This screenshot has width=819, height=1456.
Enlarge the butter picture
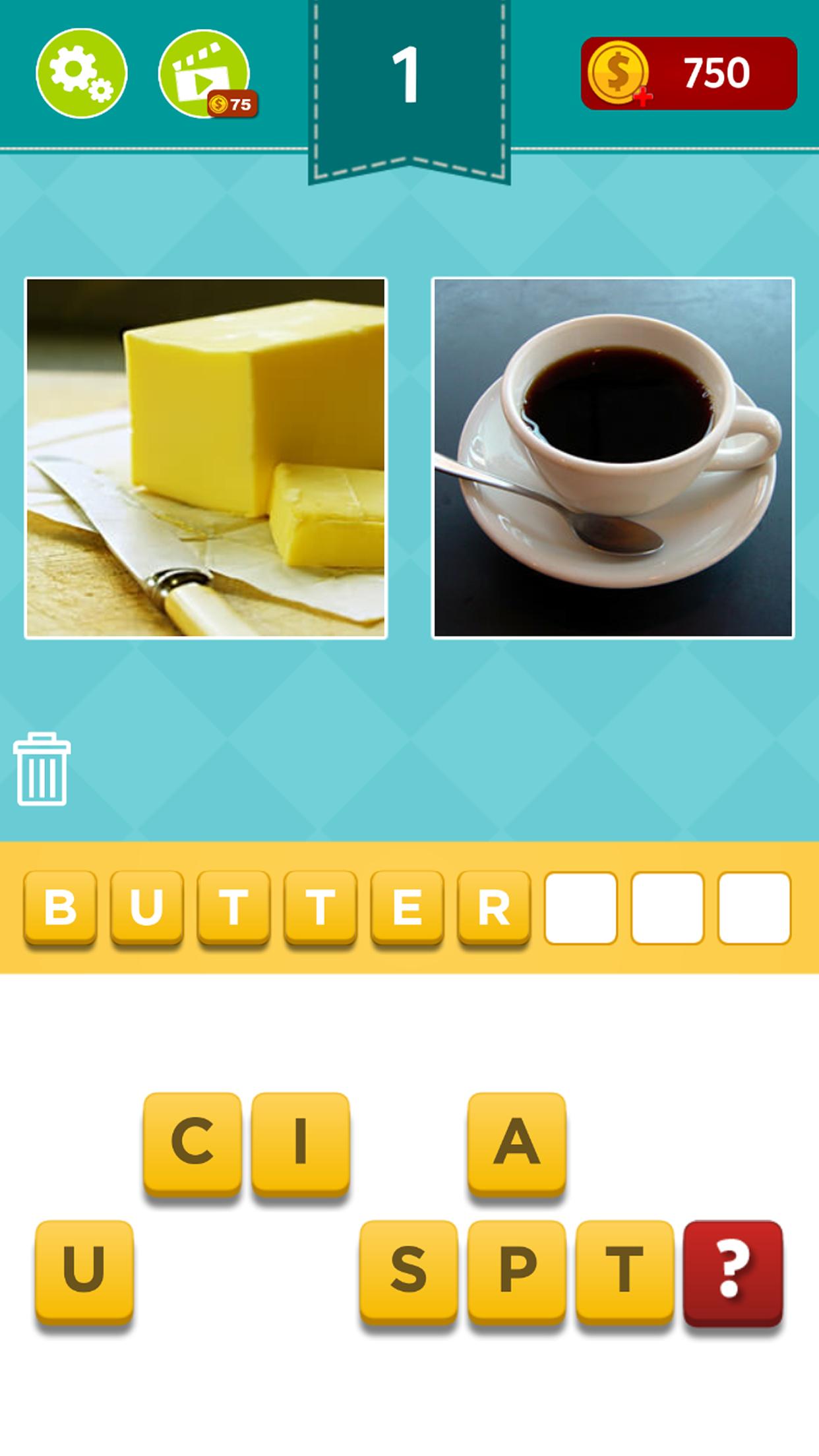(x=206, y=458)
